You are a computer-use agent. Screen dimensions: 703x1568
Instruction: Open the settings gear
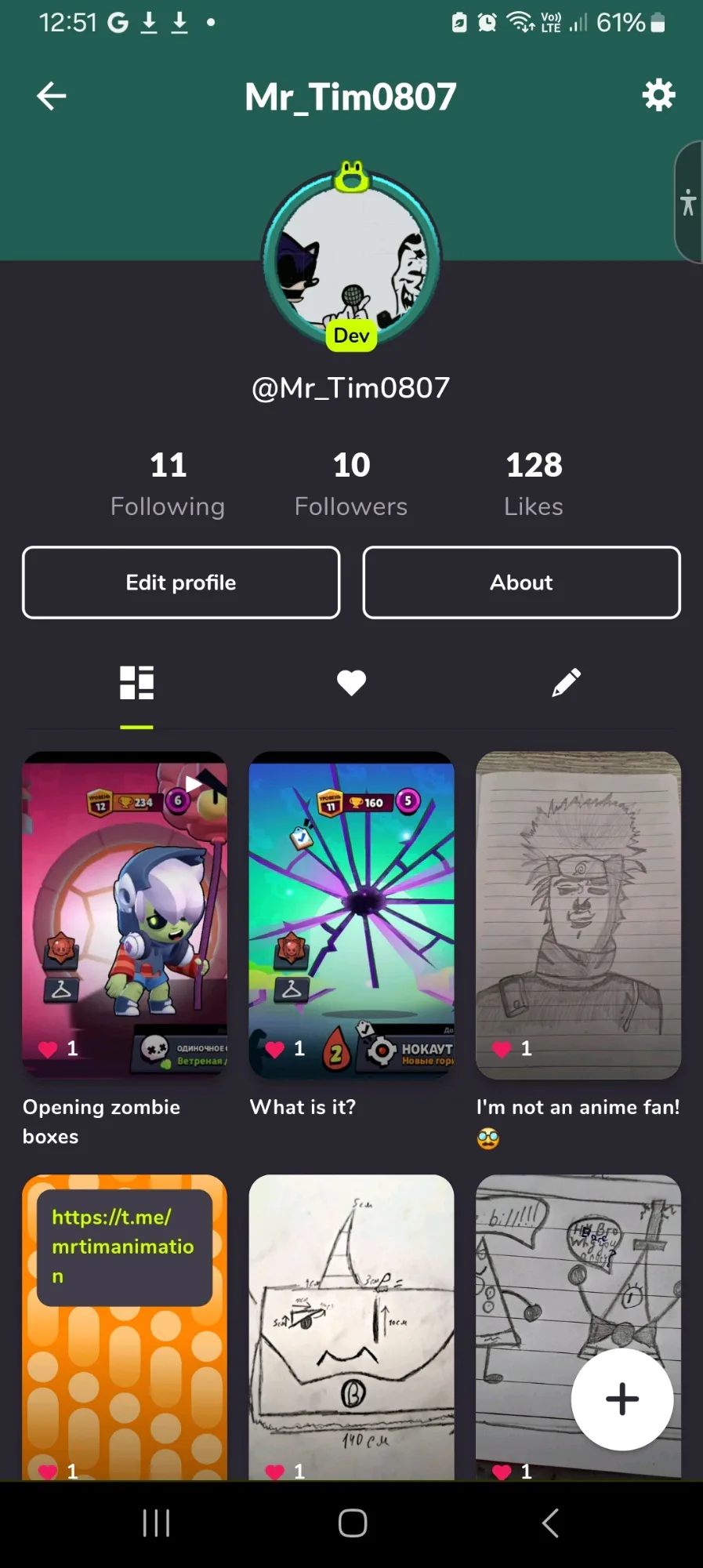point(658,95)
